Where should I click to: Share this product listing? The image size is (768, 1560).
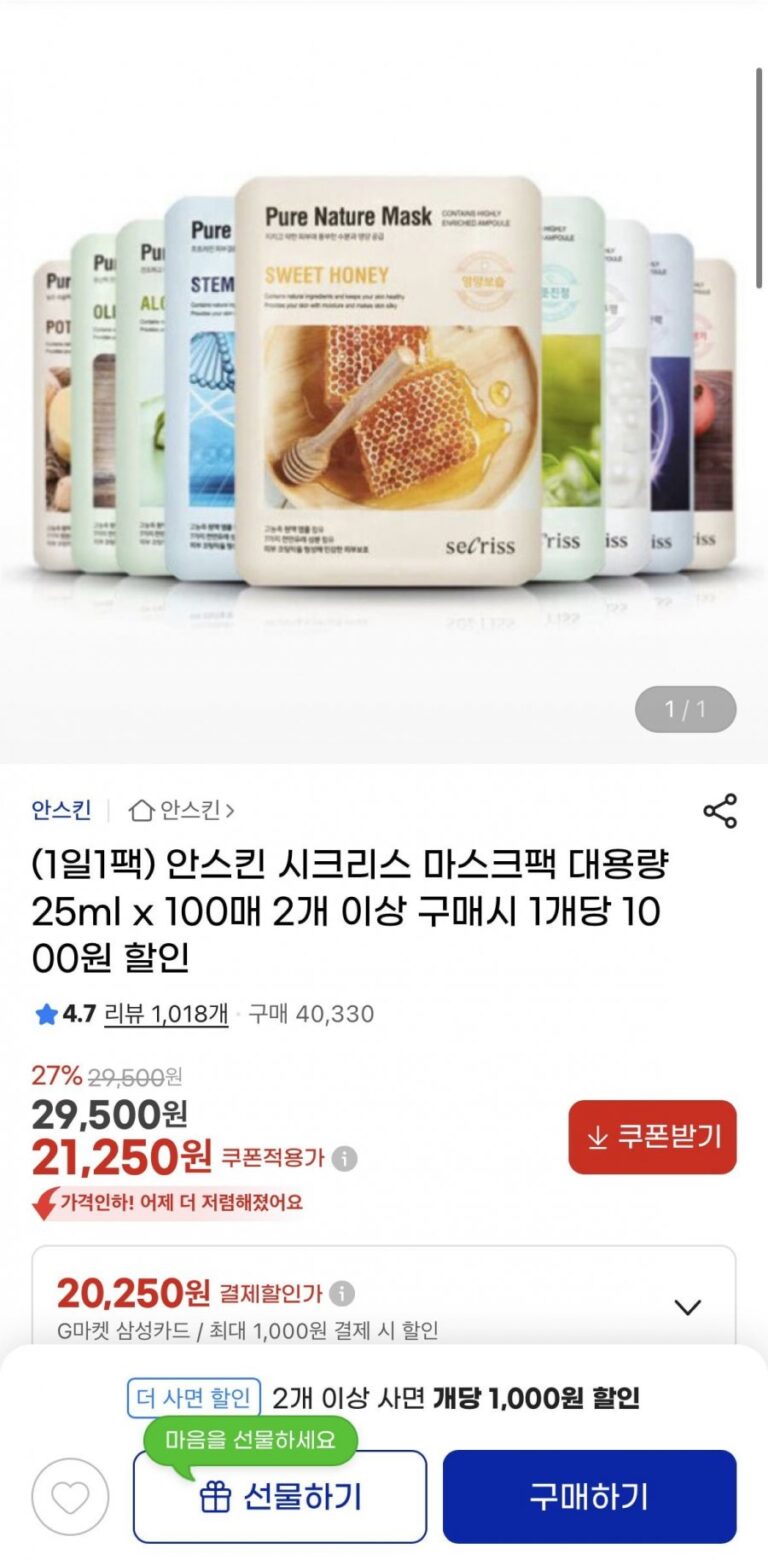(x=720, y=811)
